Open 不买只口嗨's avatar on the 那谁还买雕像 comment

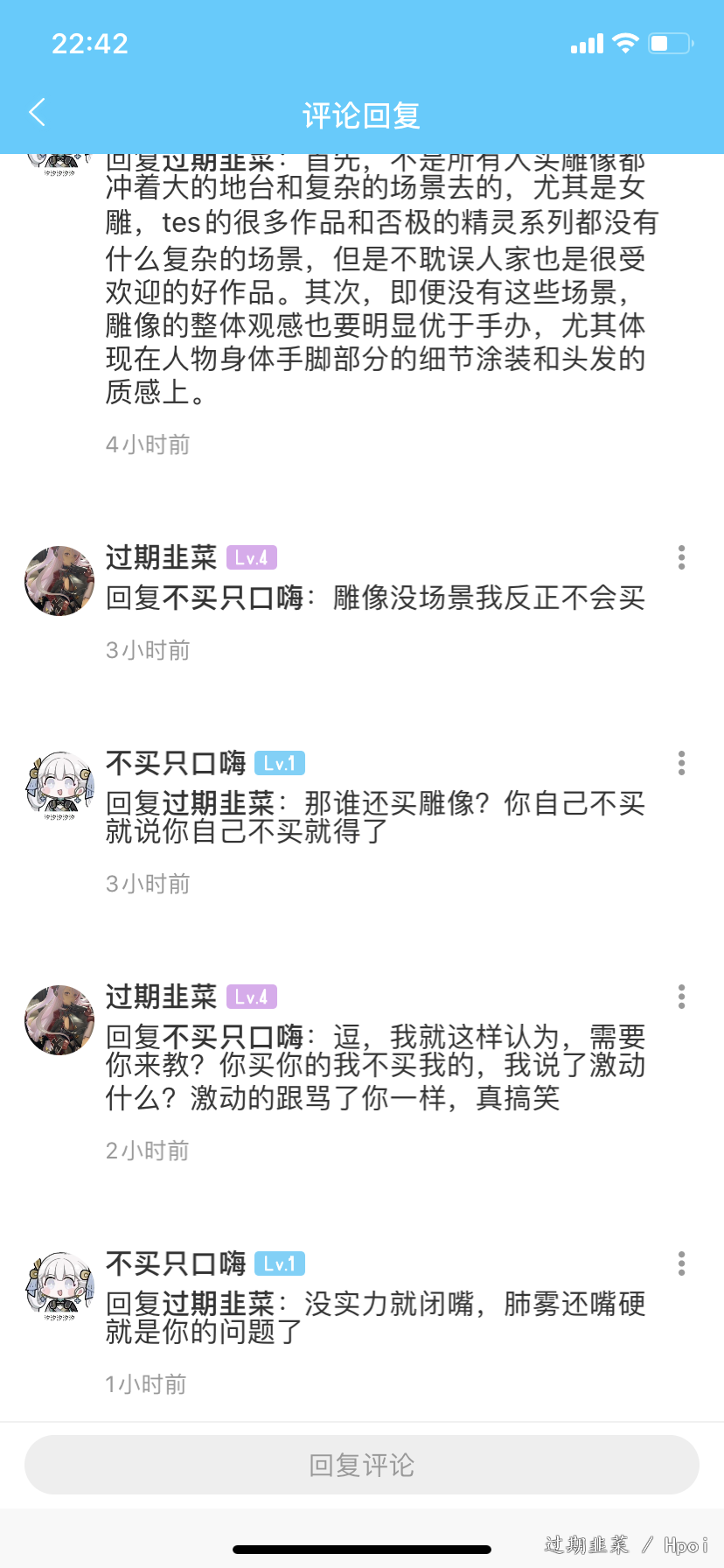(x=59, y=787)
